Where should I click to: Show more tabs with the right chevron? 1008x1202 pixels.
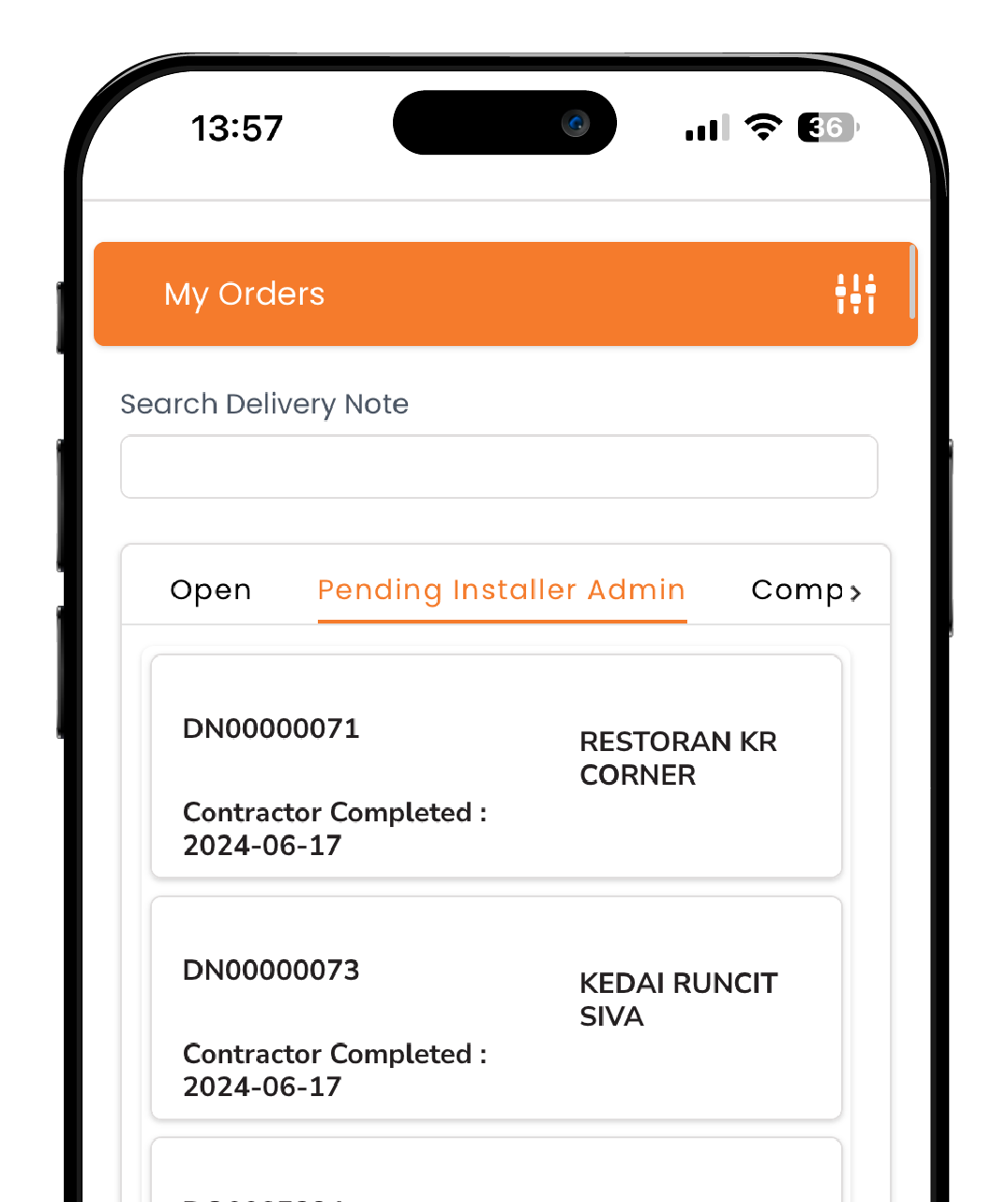pyautogui.click(x=855, y=593)
